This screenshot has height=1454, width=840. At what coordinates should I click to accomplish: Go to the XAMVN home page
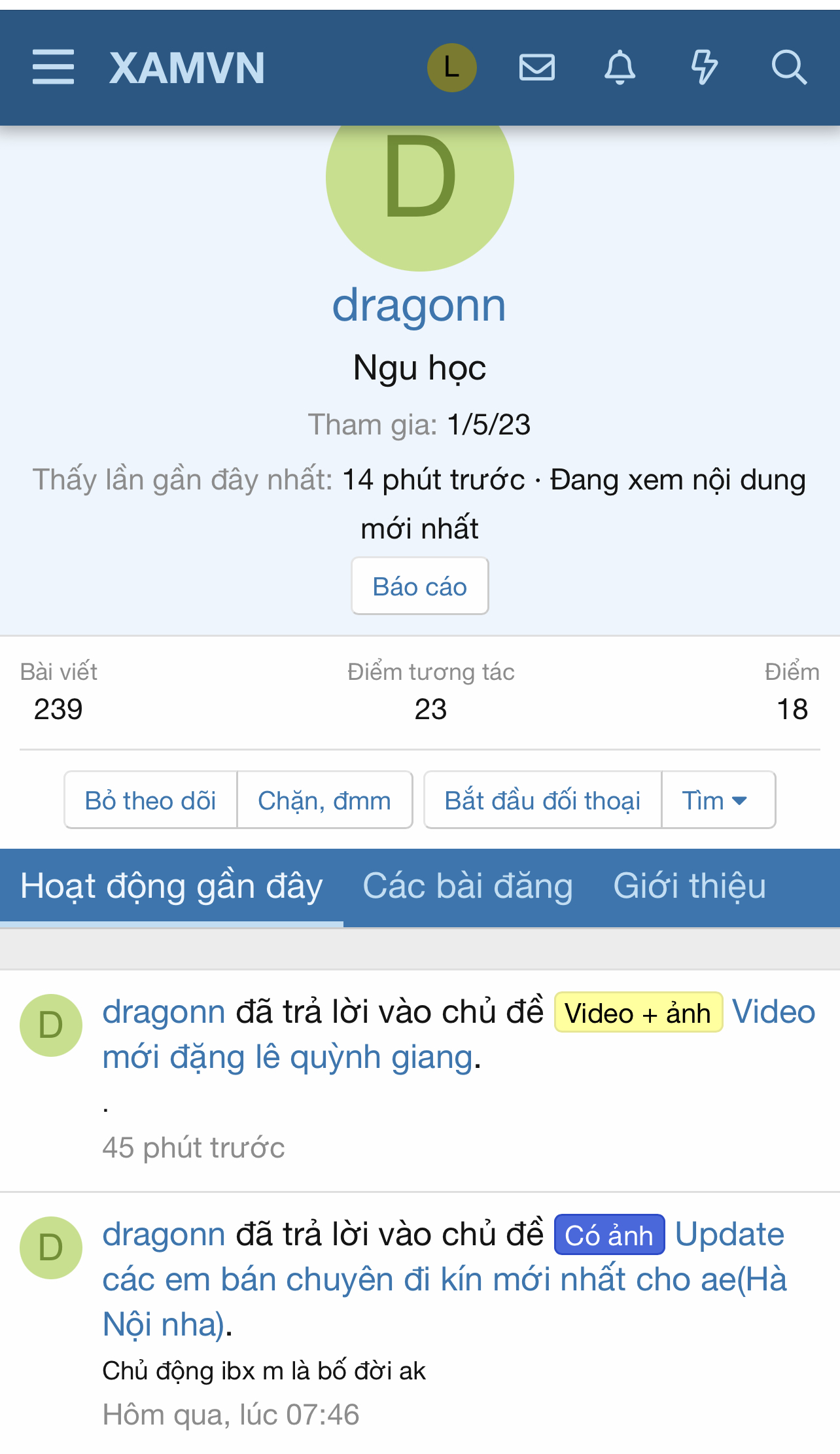187,68
